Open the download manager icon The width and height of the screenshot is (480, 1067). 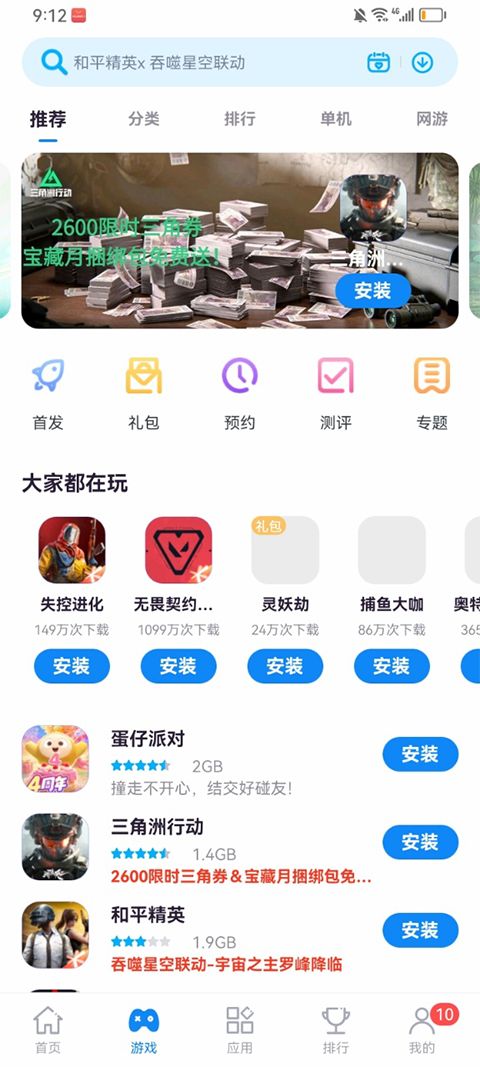click(x=423, y=63)
